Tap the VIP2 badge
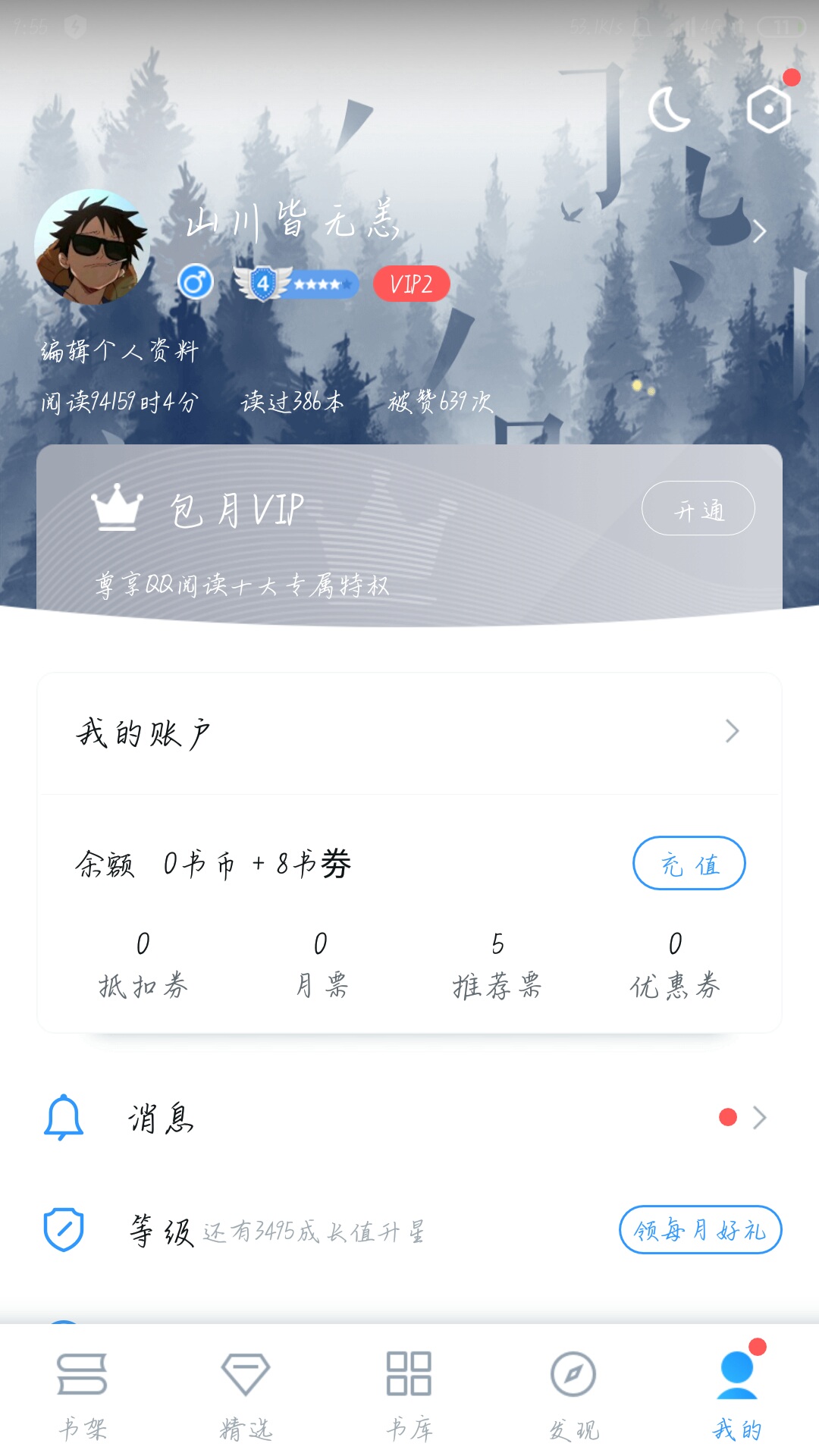The width and height of the screenshot is (819, 1456). pos(411,284)
